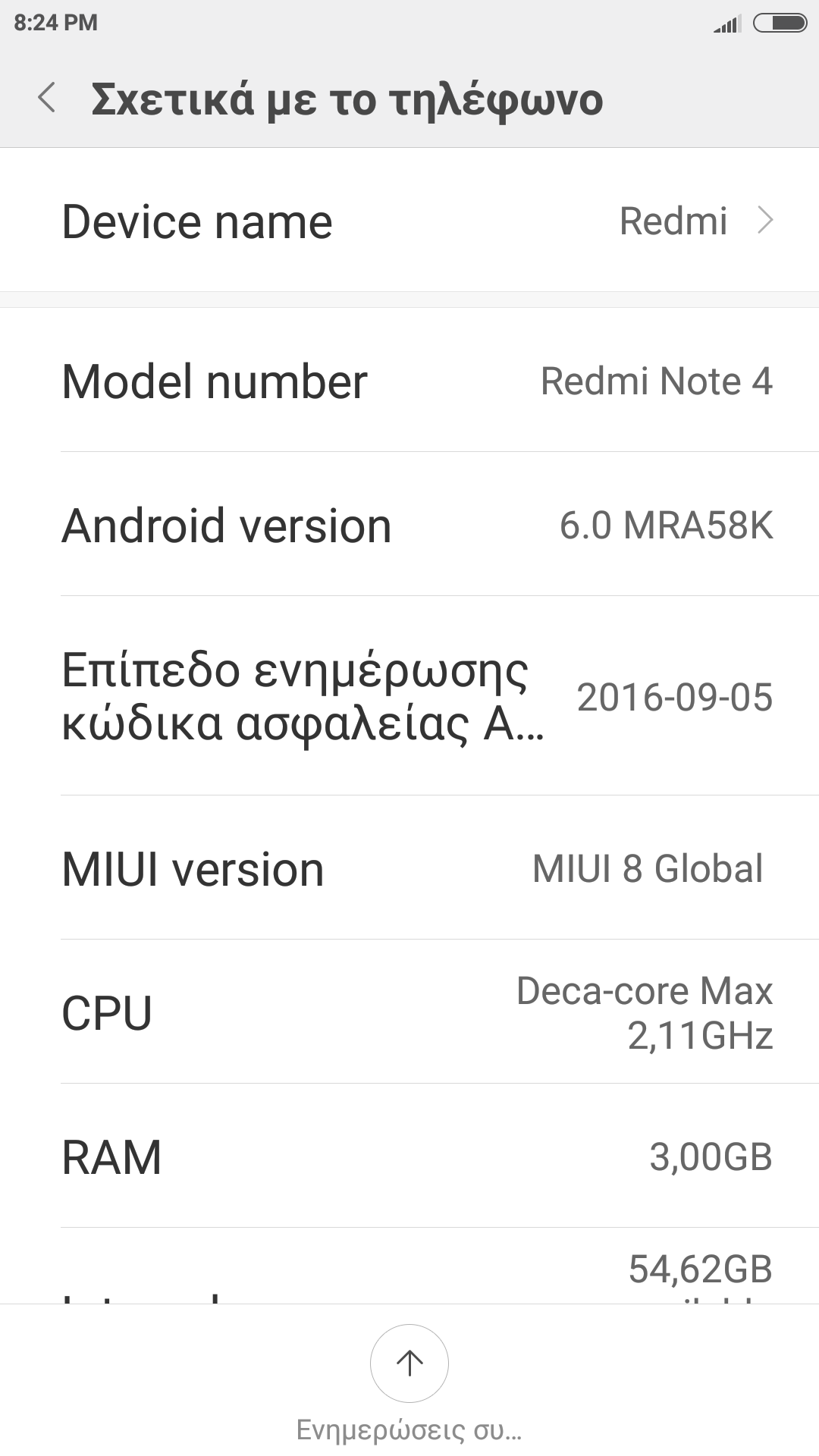The width and height of the screenshot is (819, 1456).
Task: Tap the RAM row
Action: tap(409, 1156)
